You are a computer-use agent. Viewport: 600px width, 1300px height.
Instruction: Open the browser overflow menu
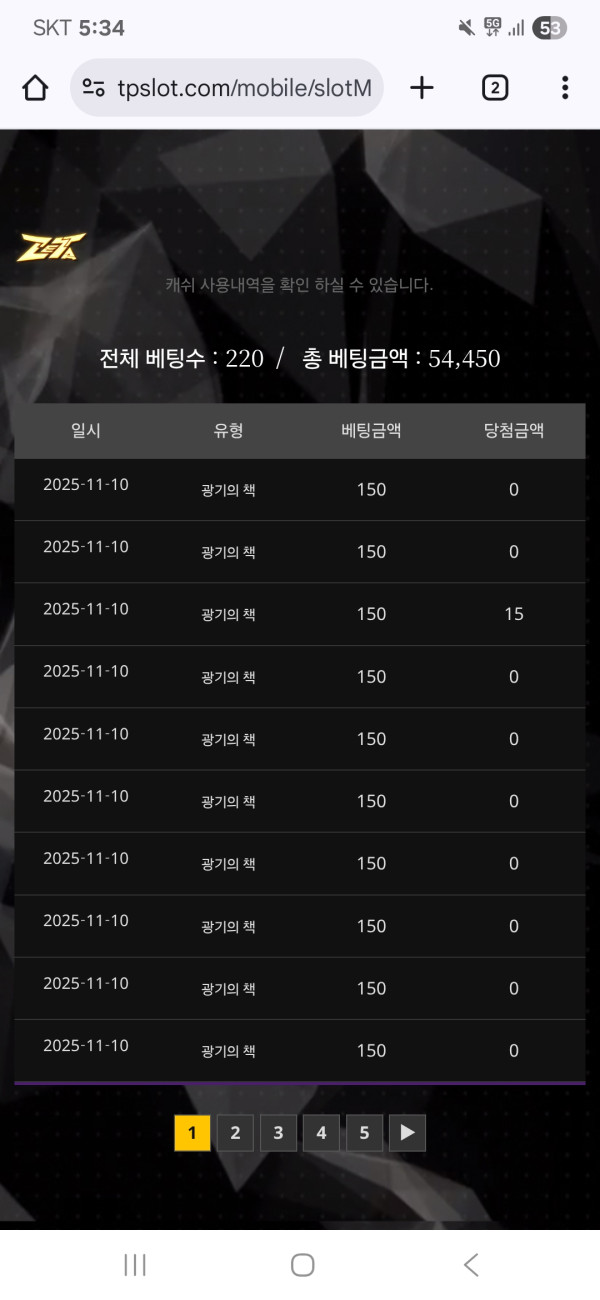point(565,88)
